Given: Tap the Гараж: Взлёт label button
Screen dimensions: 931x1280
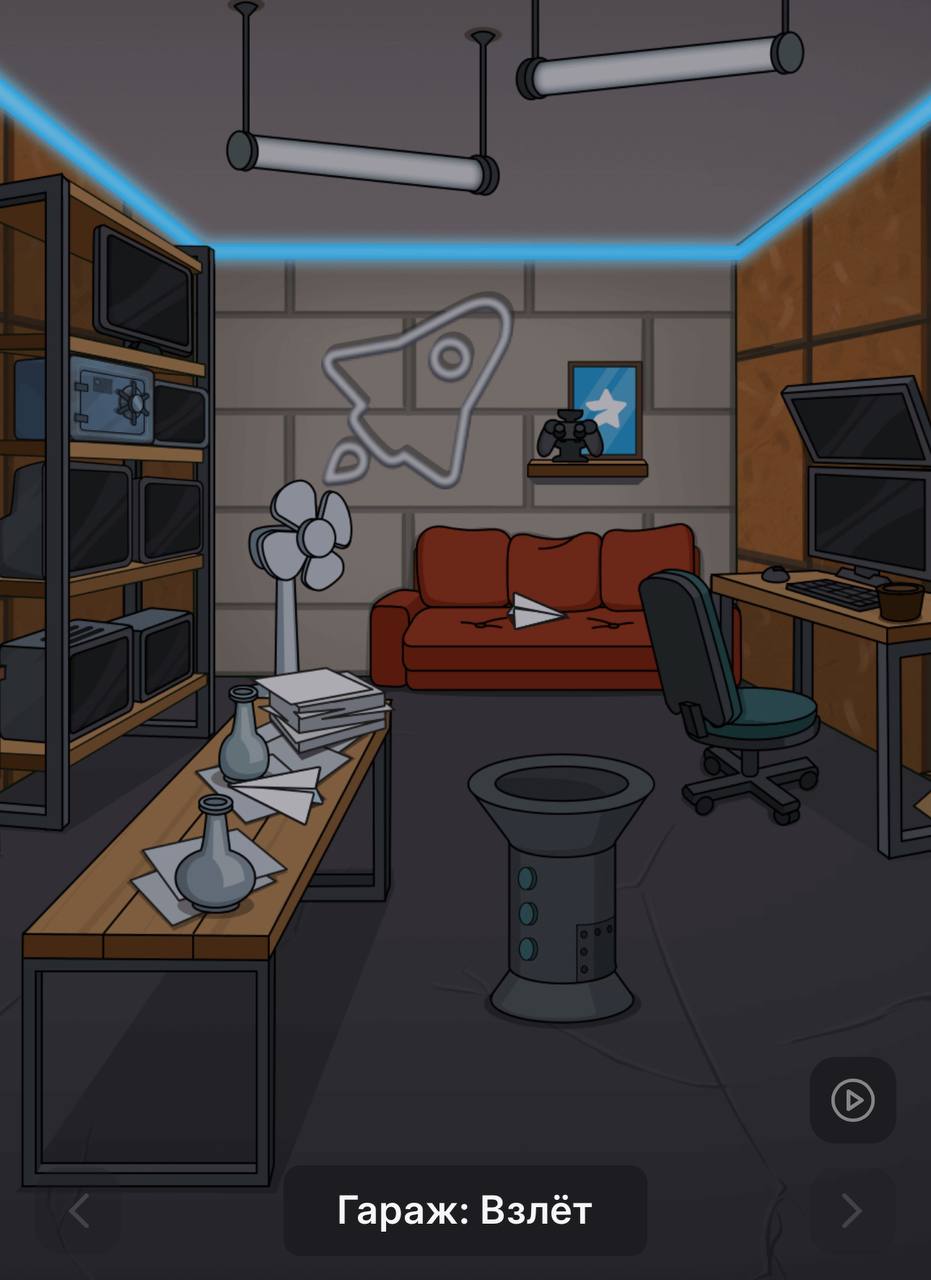Looking at the screenshot, I should coord(465,1211).
